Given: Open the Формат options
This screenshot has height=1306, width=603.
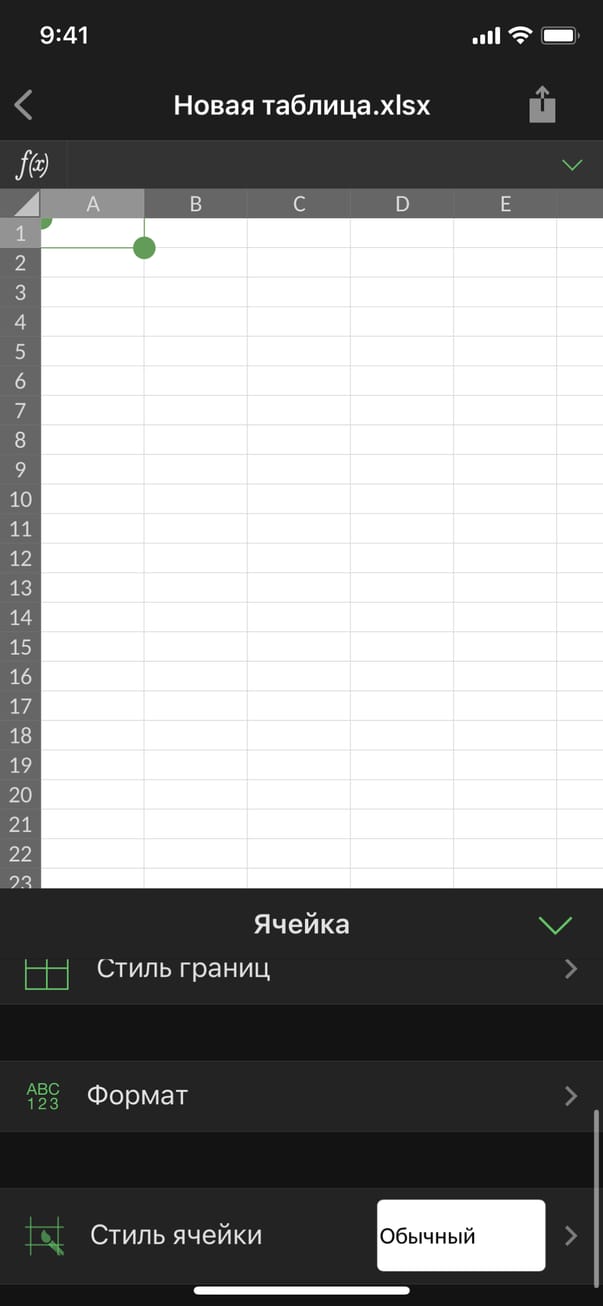Looking at the screenshot, I should pos(300,1096).
